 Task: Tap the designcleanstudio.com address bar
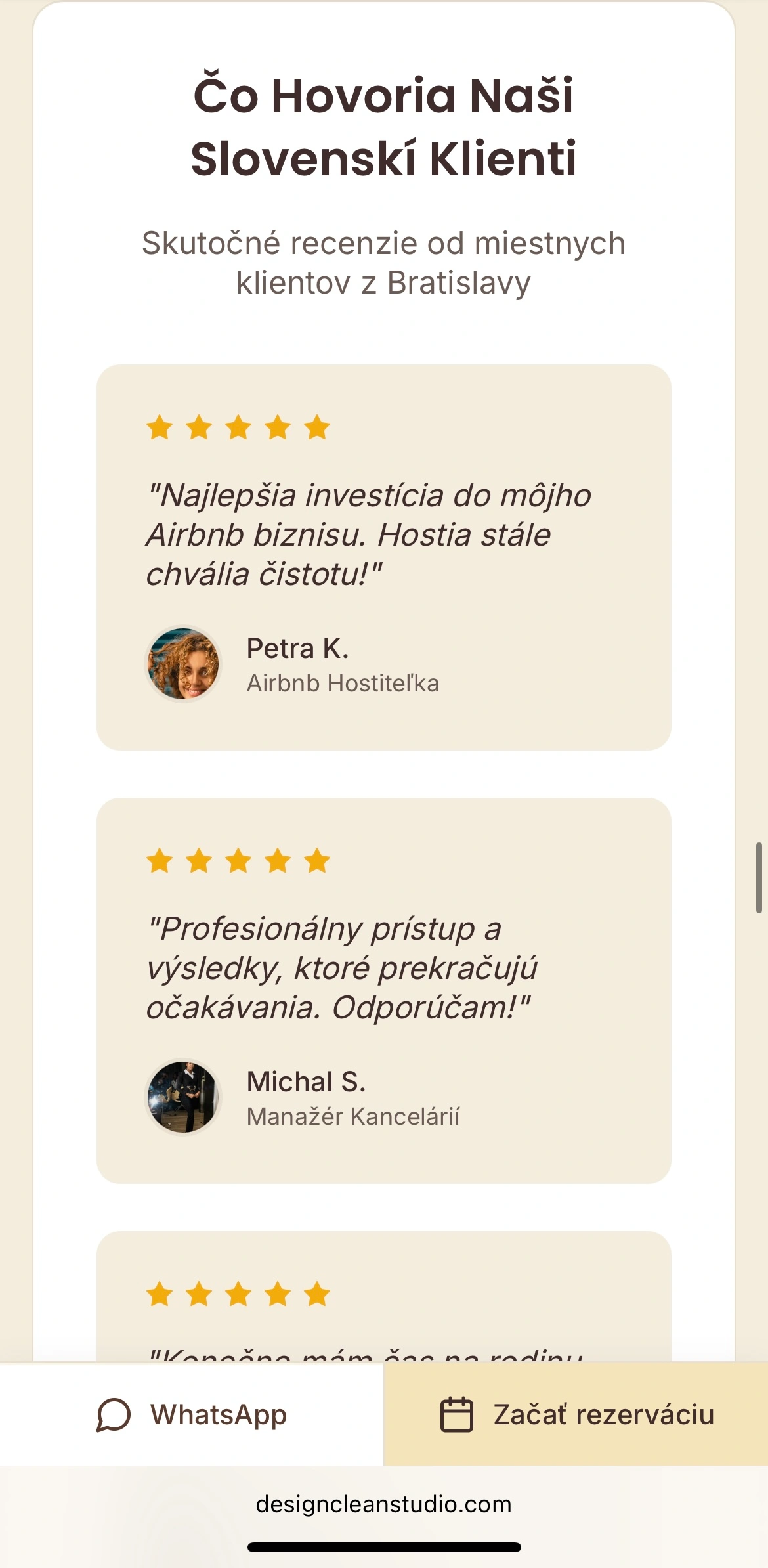pyautogui.click(x=384, y=1504)
